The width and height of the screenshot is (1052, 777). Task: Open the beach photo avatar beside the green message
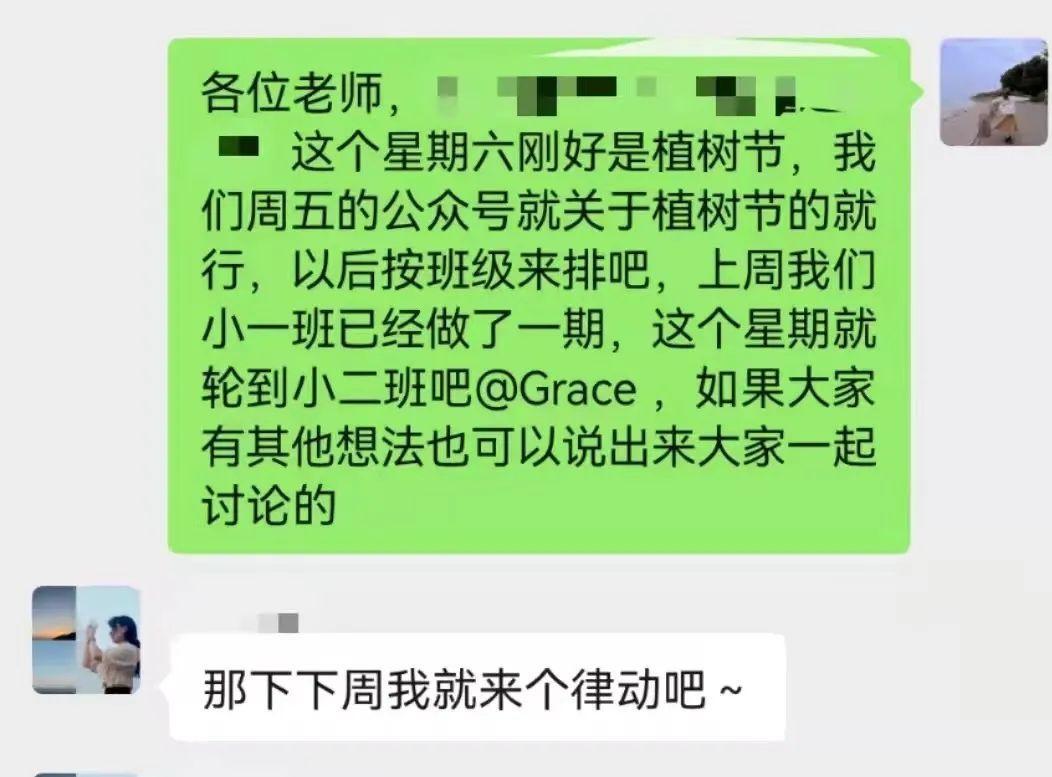(x=993, y=92)
